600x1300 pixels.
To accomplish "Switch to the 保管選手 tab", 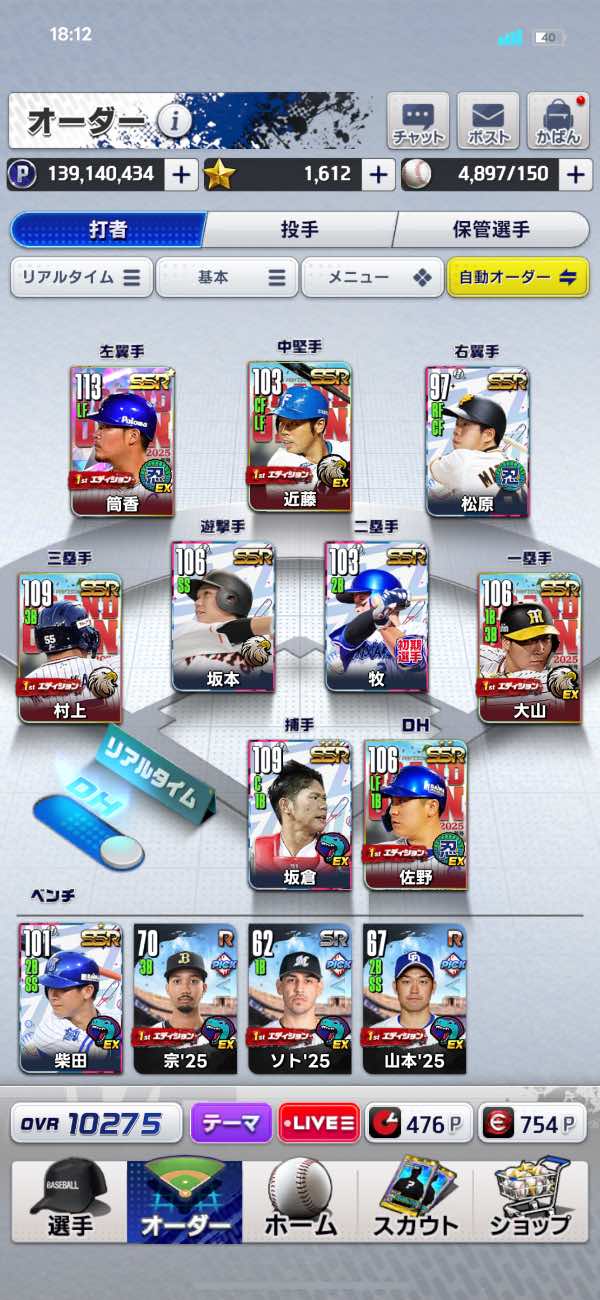I will (490, 229).
